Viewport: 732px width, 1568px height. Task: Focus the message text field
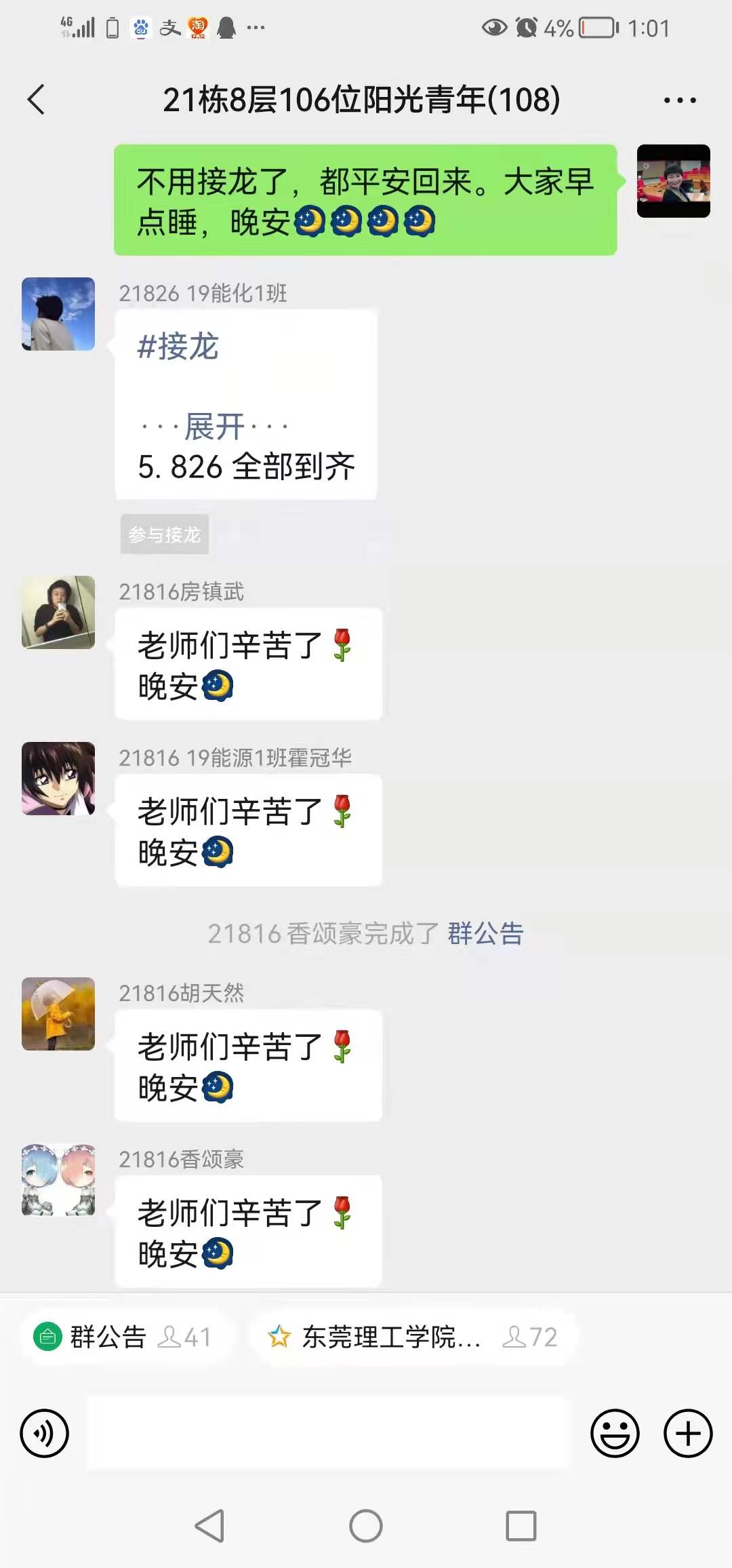(329, 1433)
